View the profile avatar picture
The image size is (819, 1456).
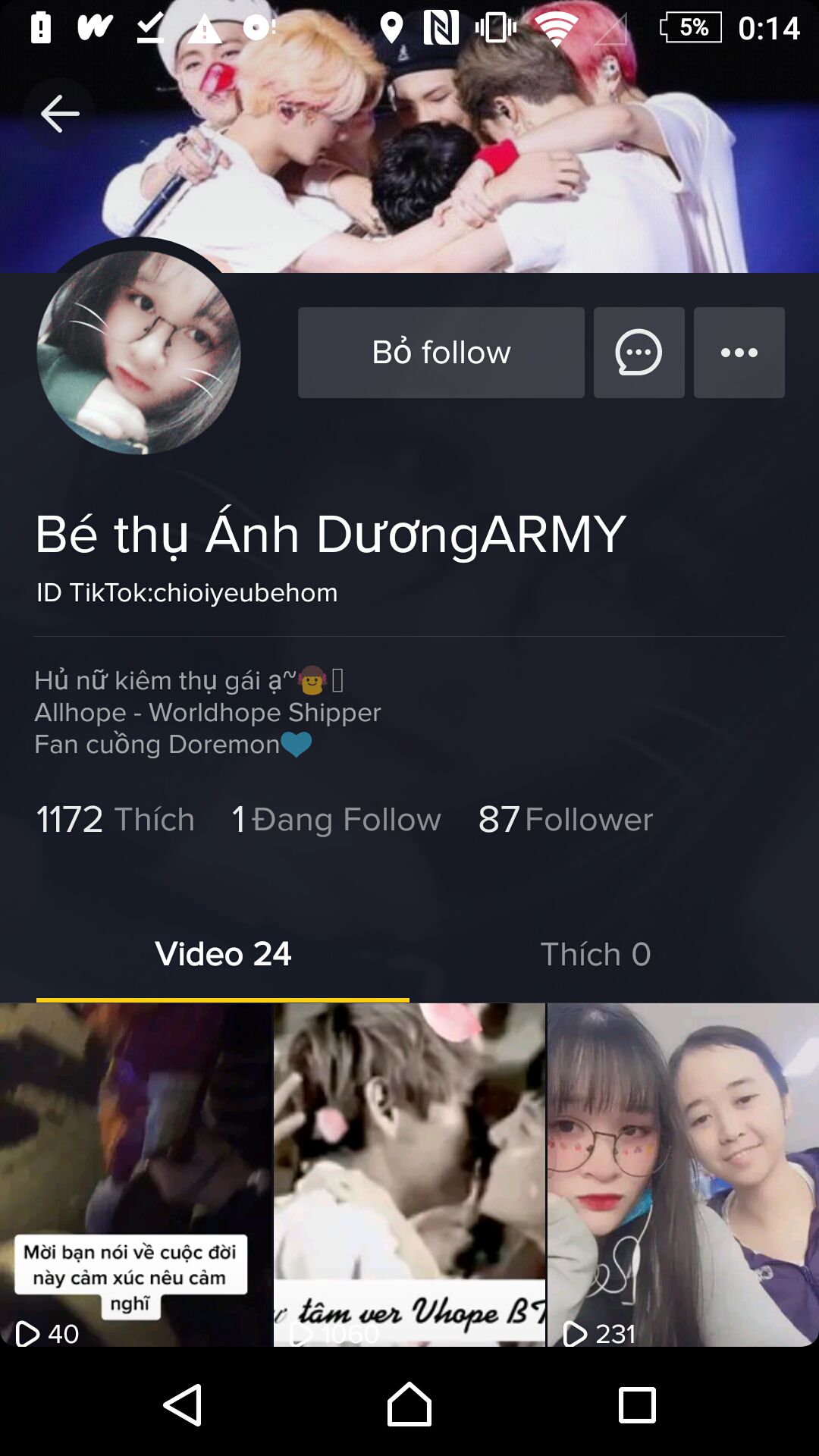pos(139,353)
